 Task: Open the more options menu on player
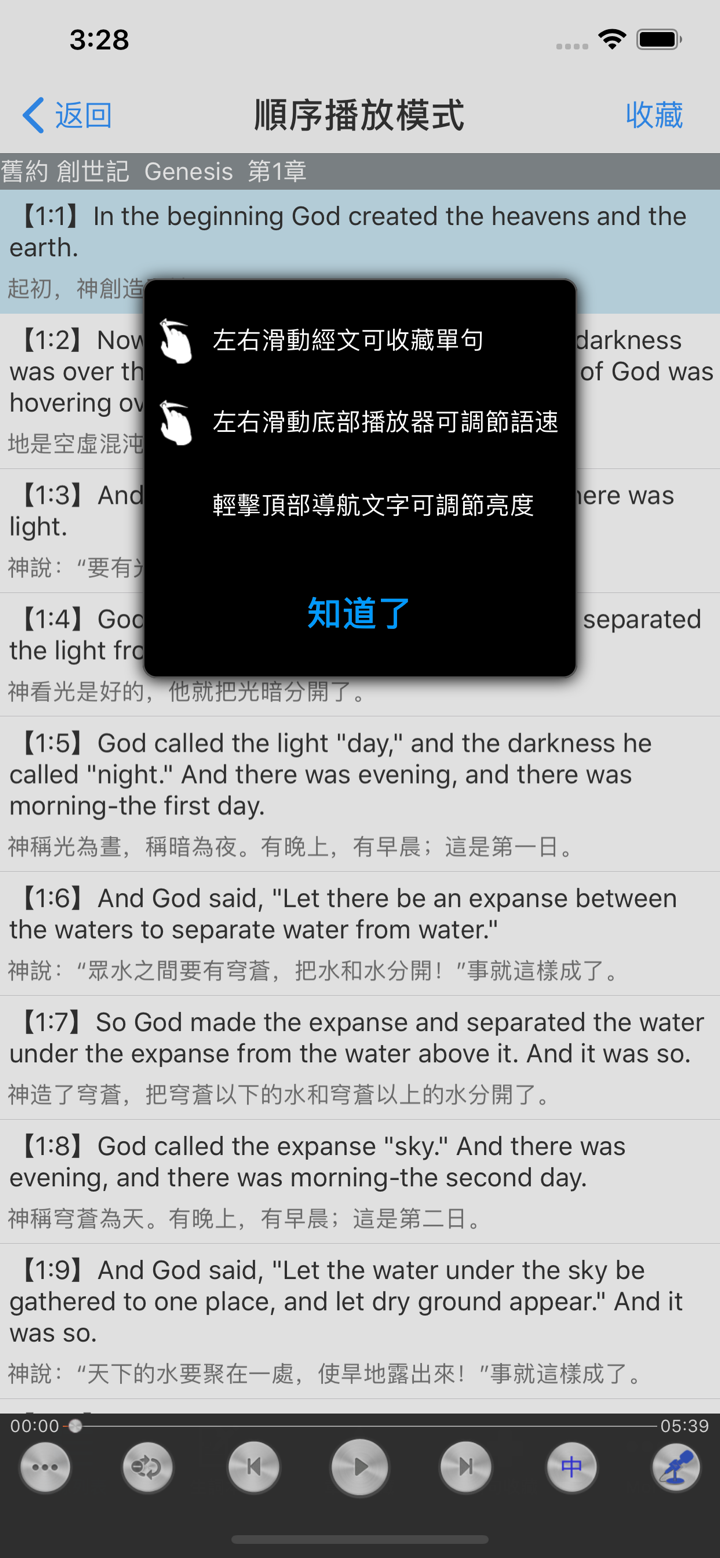tap(45, 1466)
